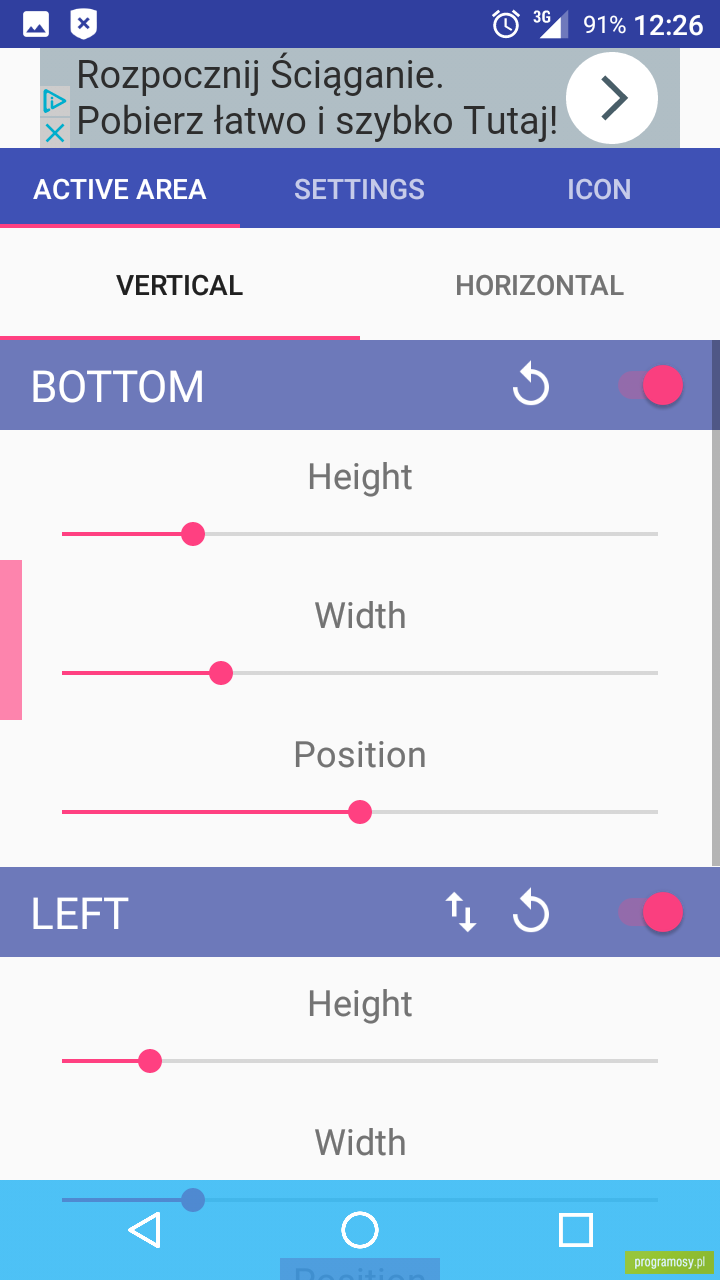Go back with the navigation bar
The height and width of the screenshot is (1280, 720).
click(x=144, y=1230)
